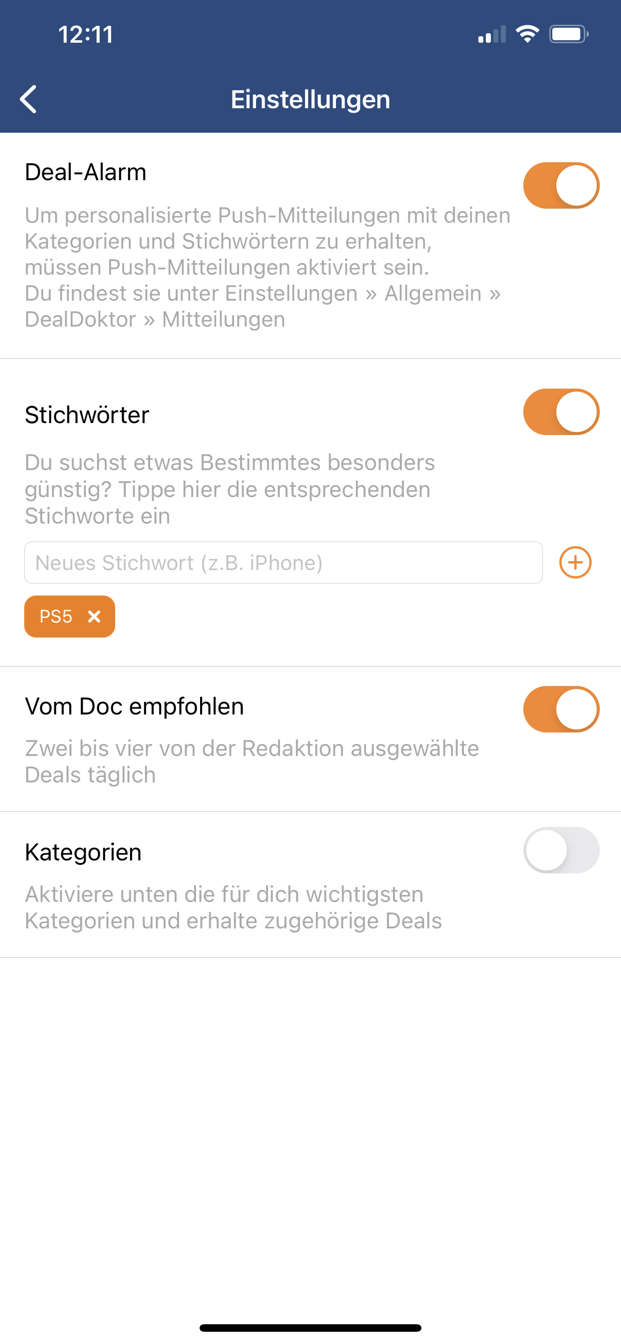Enable the Kategorien toggle
Screen dimensions: 621x1344
pyautogui.click(x=561, y=851)
